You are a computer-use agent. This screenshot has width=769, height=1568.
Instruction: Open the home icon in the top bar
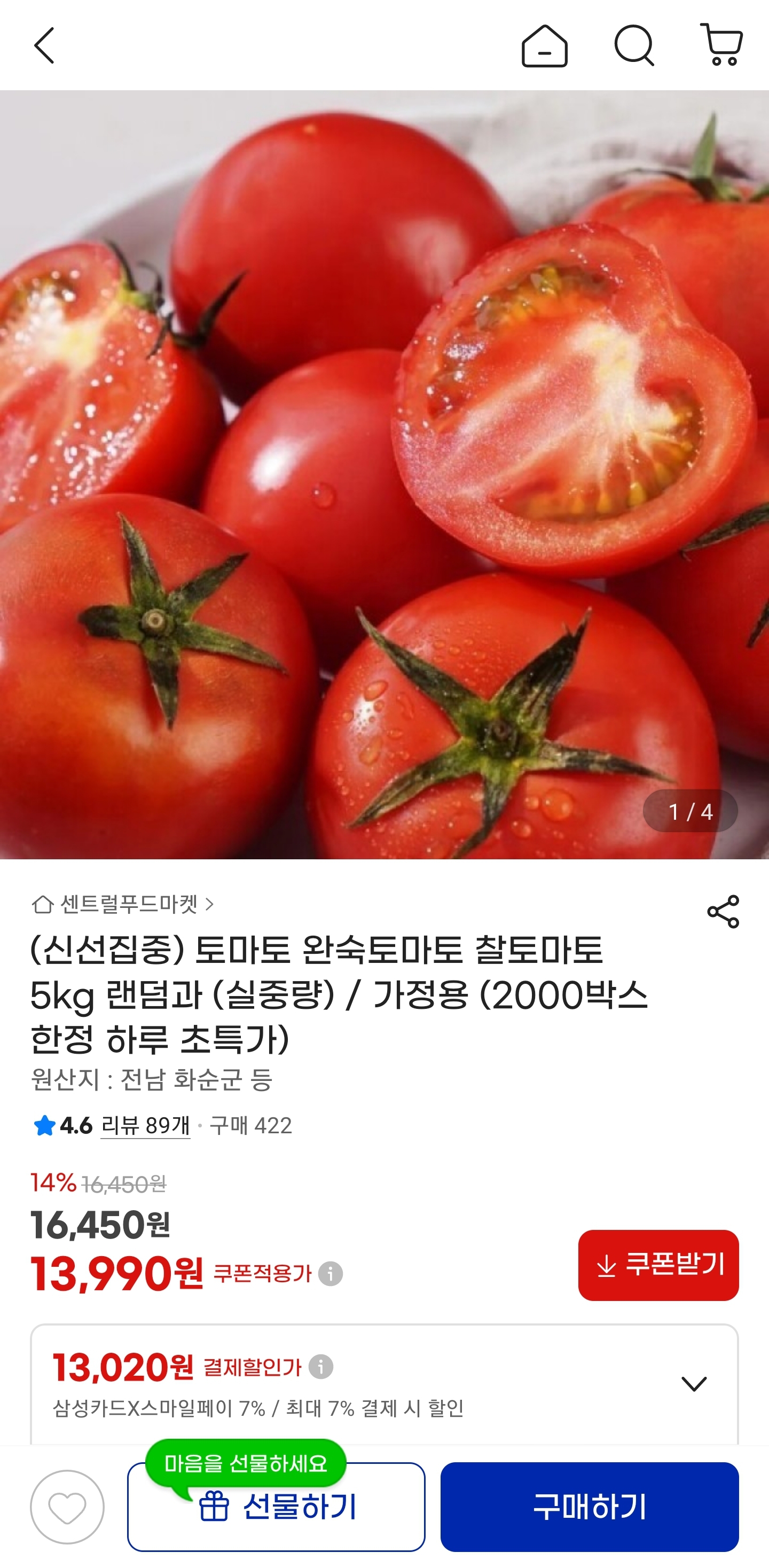(544, 45)
